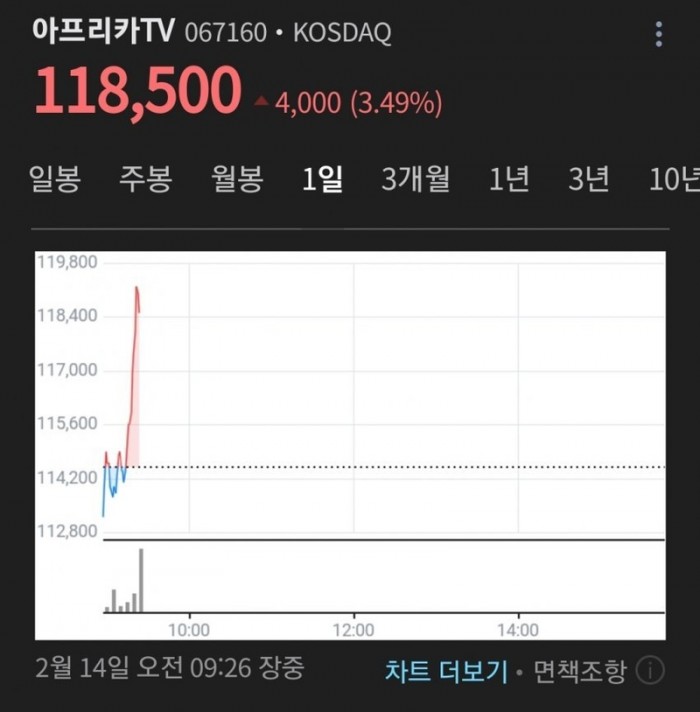Switch to the 월봉 monthly candle tab
This screenshot has width=700, height=712.
237,179
